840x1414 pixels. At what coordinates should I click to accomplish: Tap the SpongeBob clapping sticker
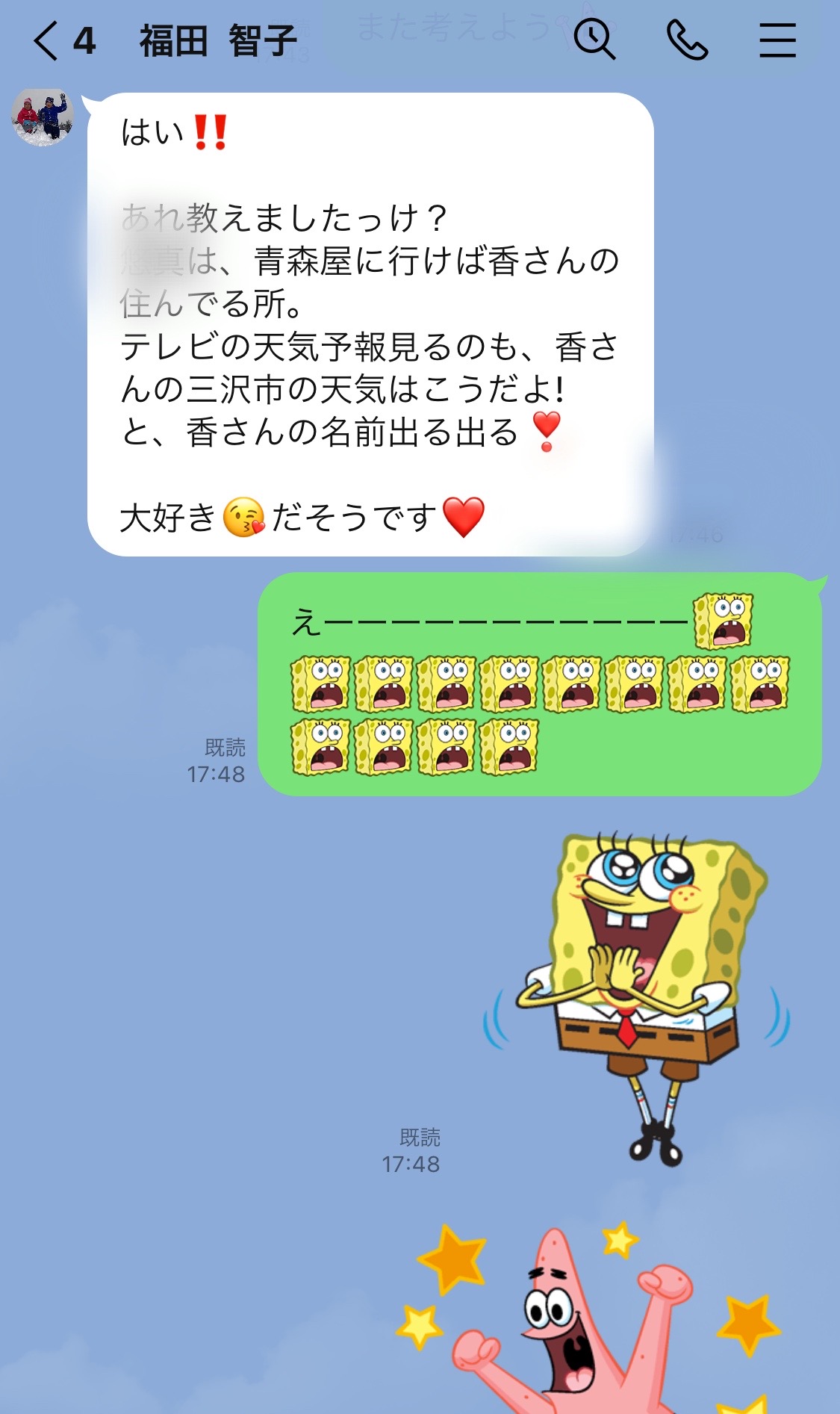point(636,999)
